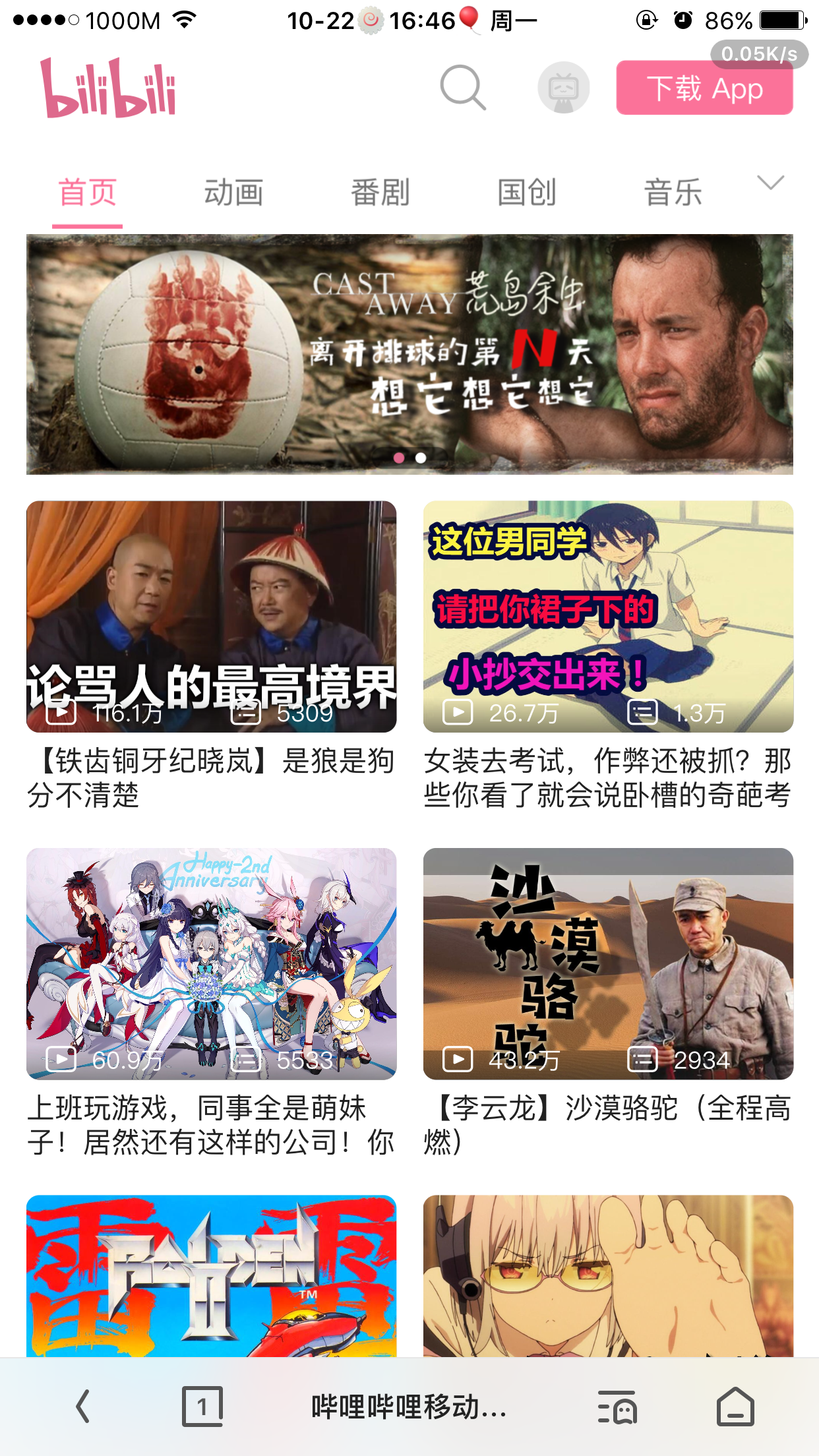Go back with browser back arrow
This screenshot has width=819, height=1456.
pyautogui.click(x=82, y=1407)
